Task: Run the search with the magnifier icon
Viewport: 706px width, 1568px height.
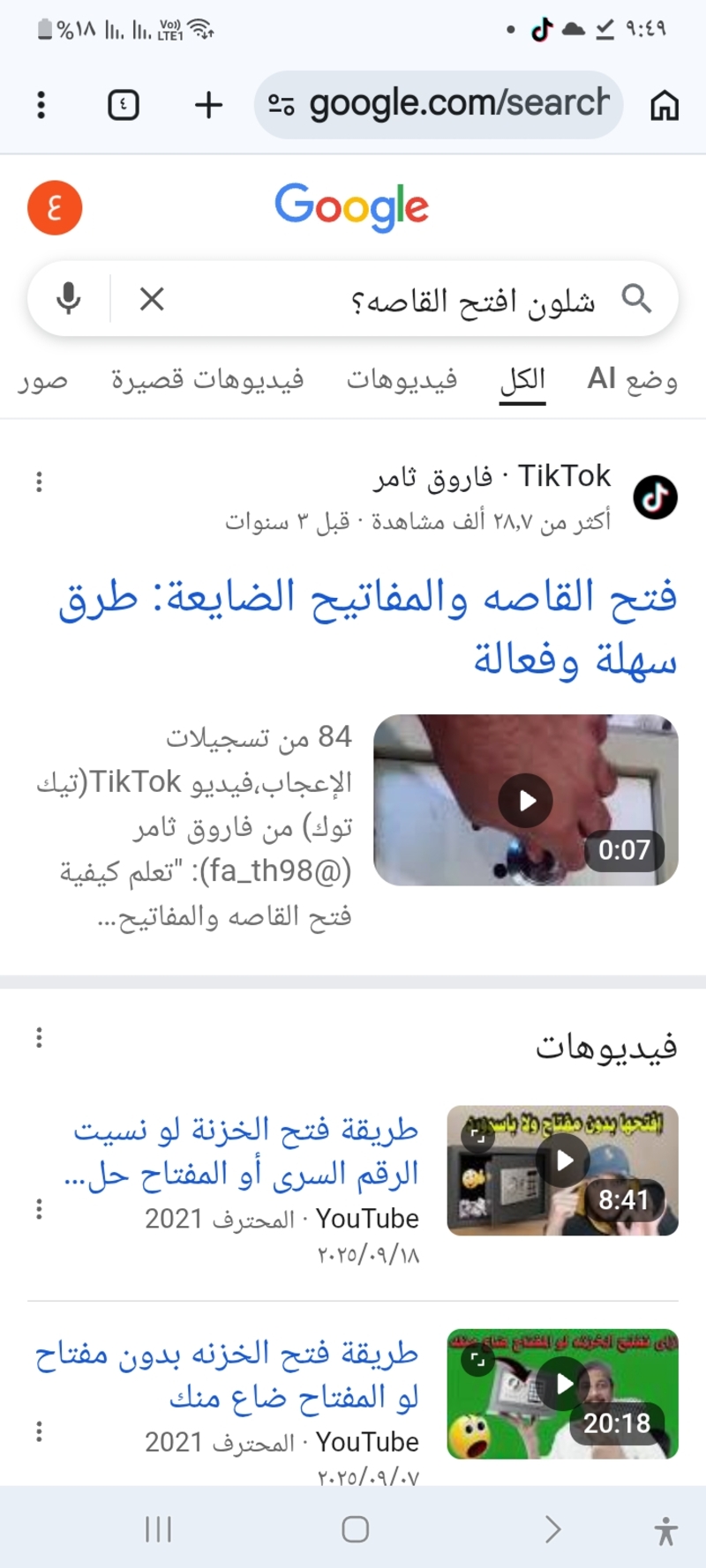Action: 636,299
